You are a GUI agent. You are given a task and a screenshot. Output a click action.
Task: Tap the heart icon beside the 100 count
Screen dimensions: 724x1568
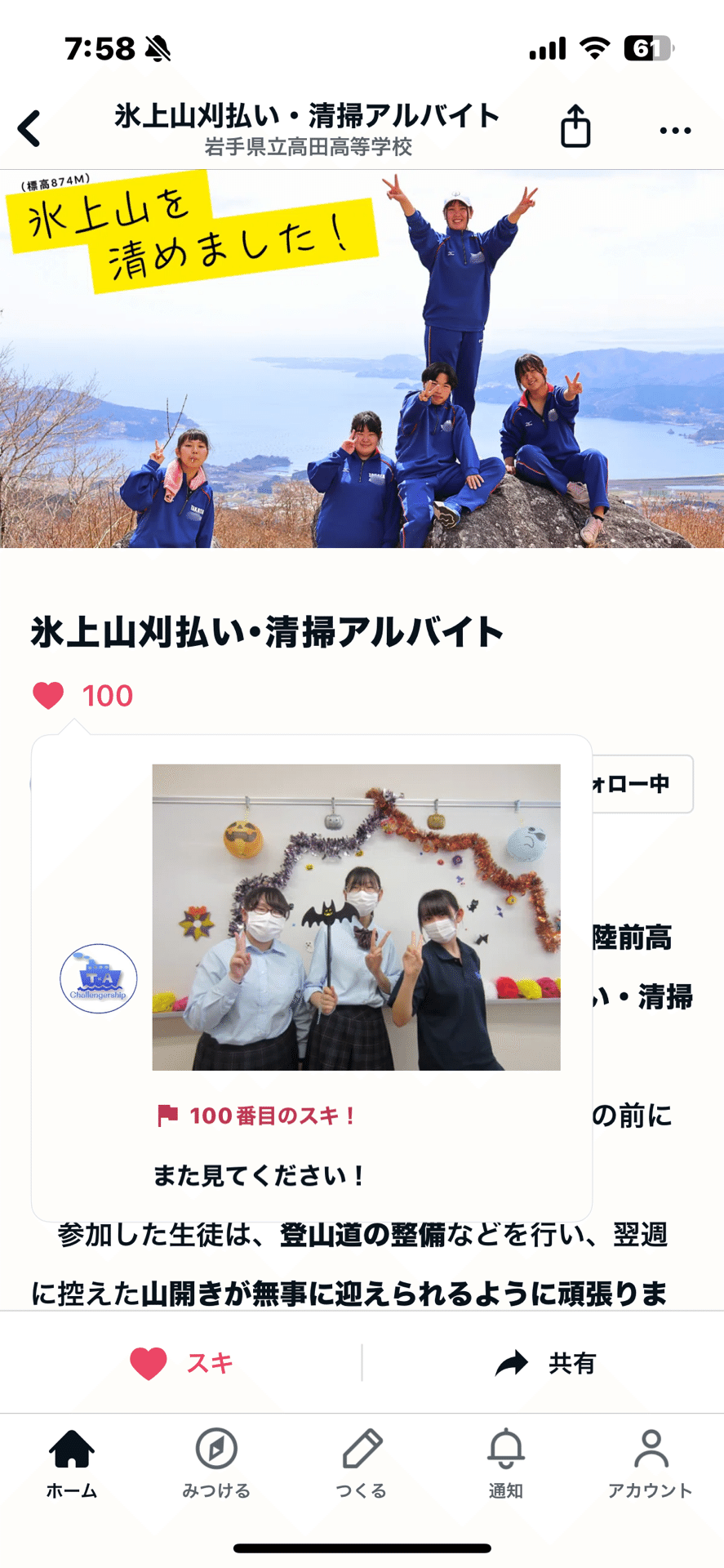point(48,696)
